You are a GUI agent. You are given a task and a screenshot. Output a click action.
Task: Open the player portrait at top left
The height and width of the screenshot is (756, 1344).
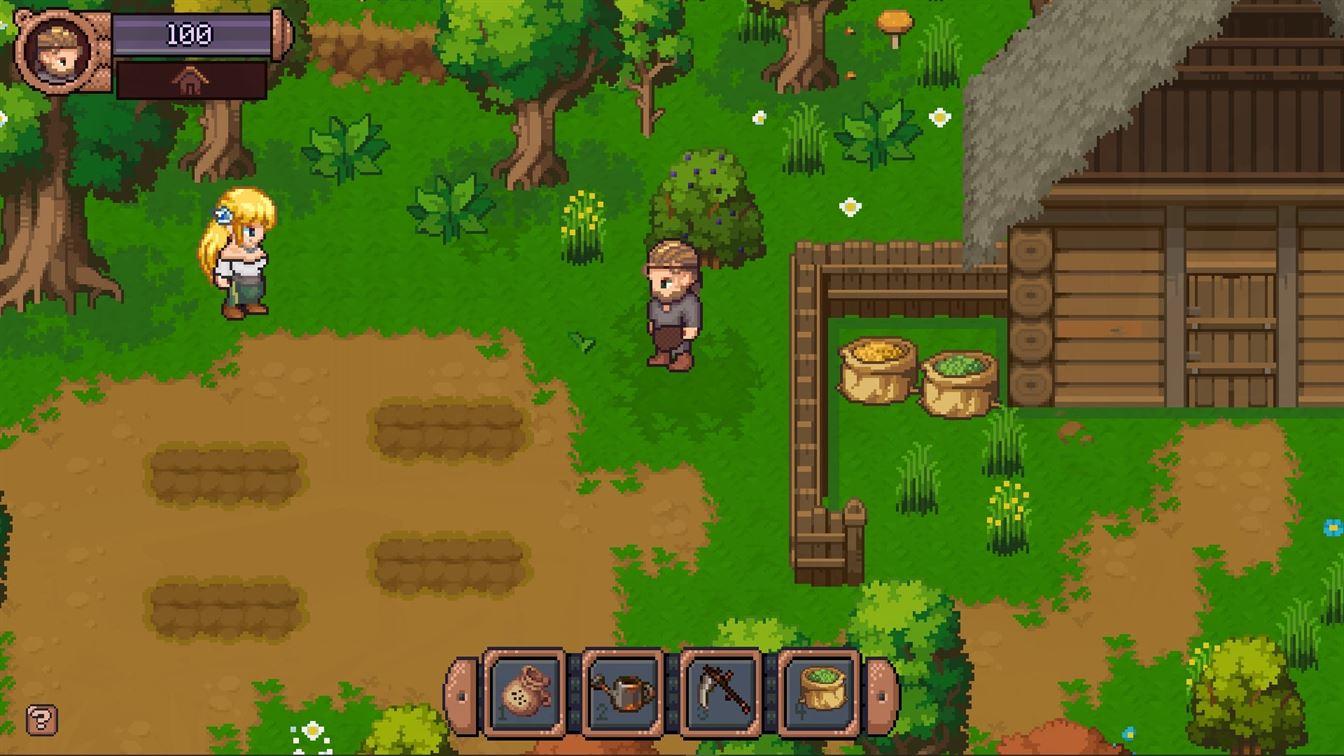[x=57, y=50]
